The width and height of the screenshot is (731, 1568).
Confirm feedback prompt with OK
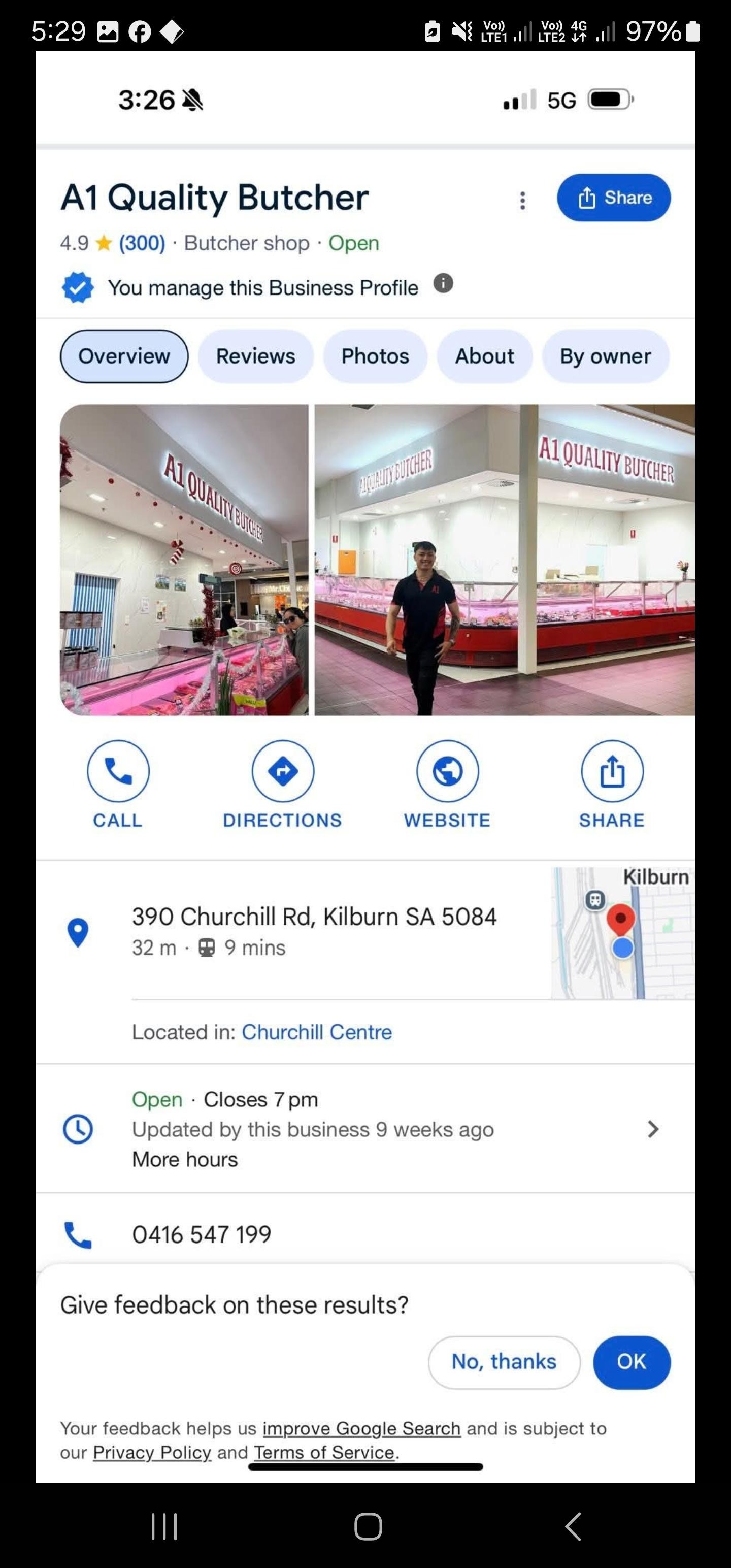coord(632,1362)
